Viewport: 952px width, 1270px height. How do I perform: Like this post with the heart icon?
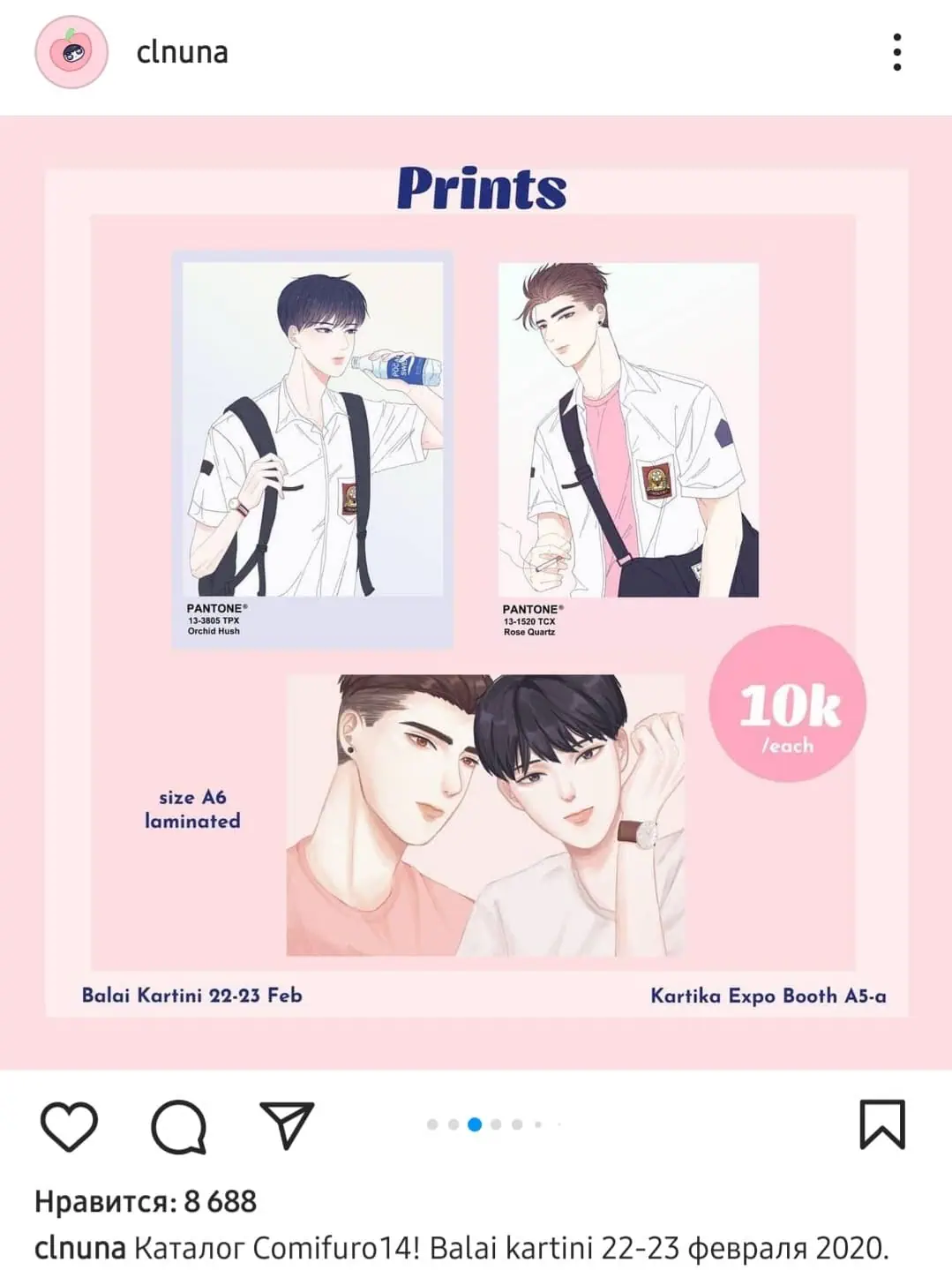click(69, 1126)
